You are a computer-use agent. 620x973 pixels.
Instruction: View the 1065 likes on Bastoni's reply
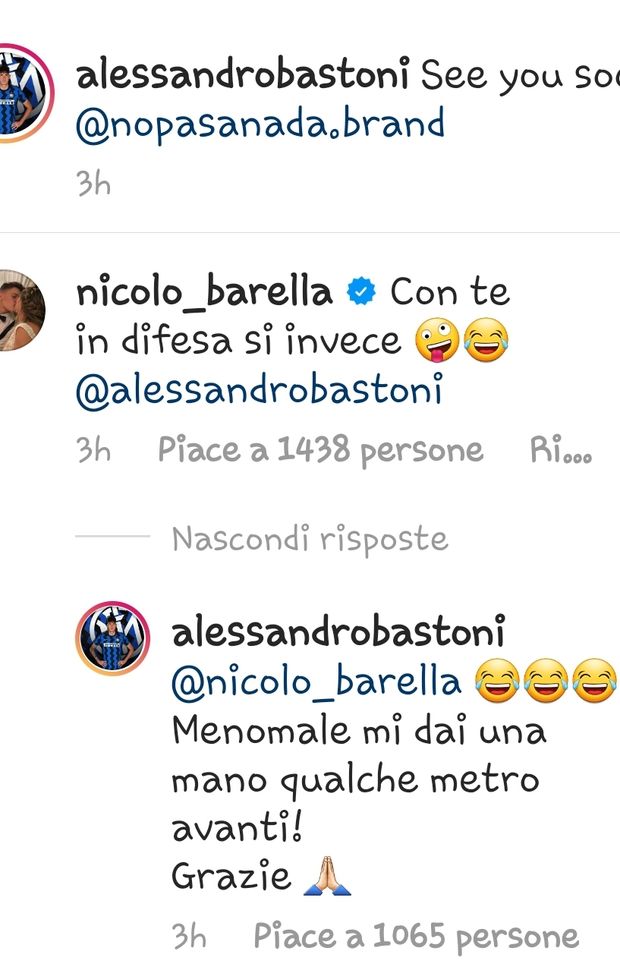pyautogui.click(x=416, y=937)
